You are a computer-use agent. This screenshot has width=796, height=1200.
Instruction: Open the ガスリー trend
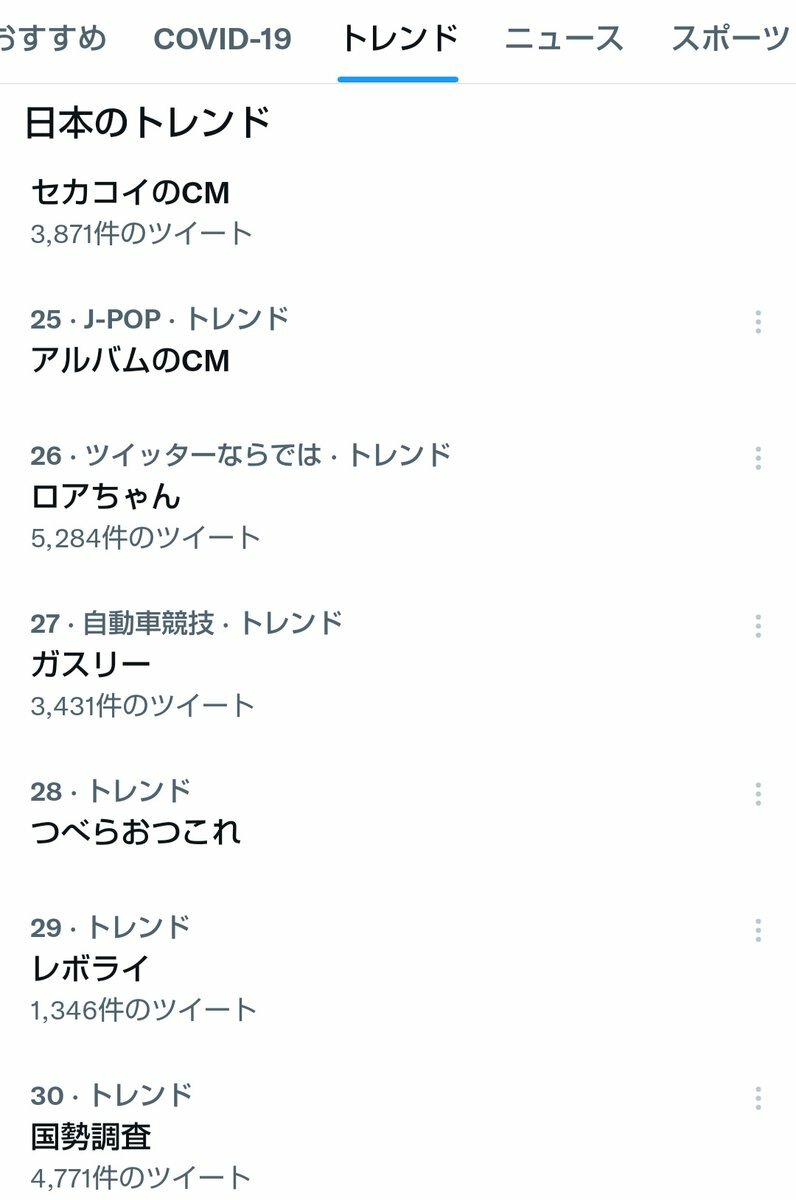pos(91,664)
